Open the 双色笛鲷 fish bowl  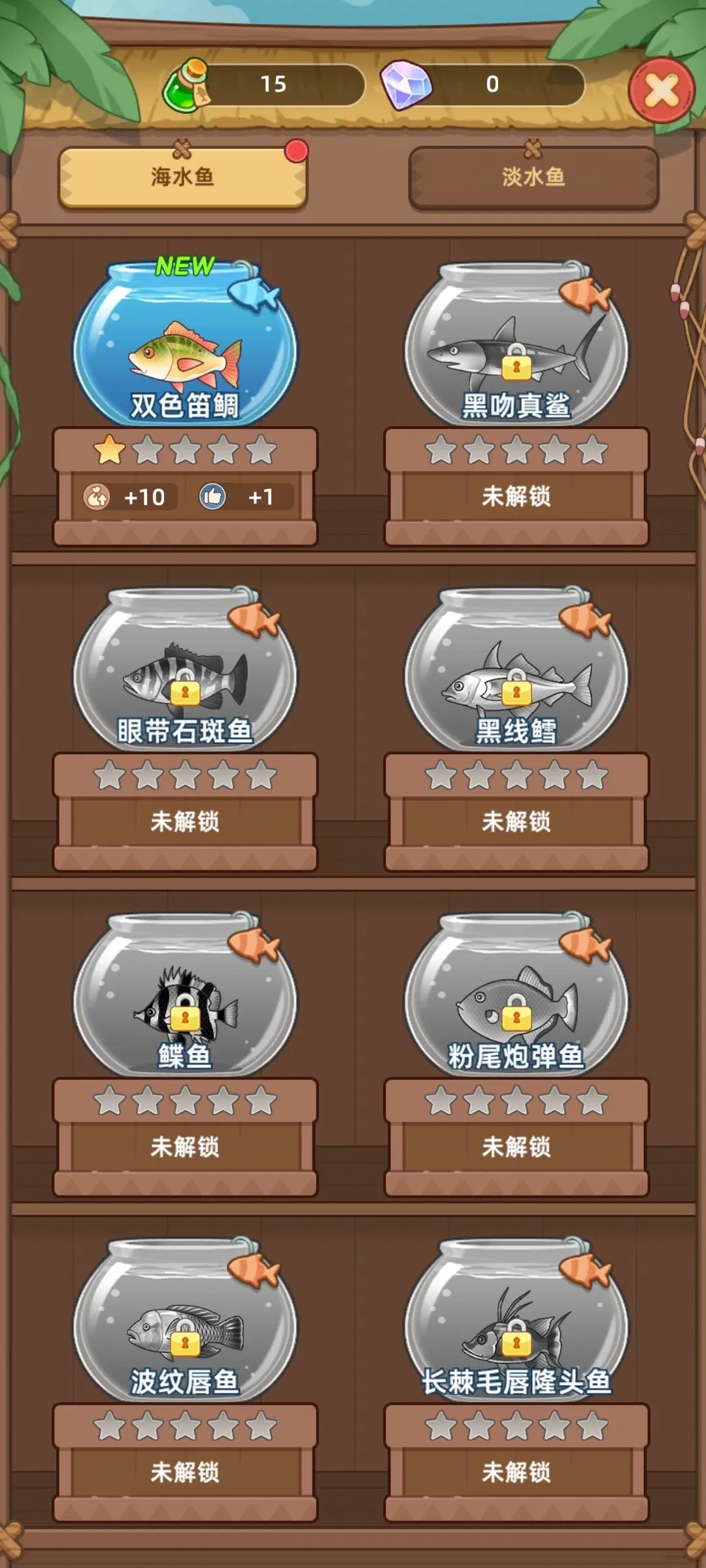(x=185, y=345)
